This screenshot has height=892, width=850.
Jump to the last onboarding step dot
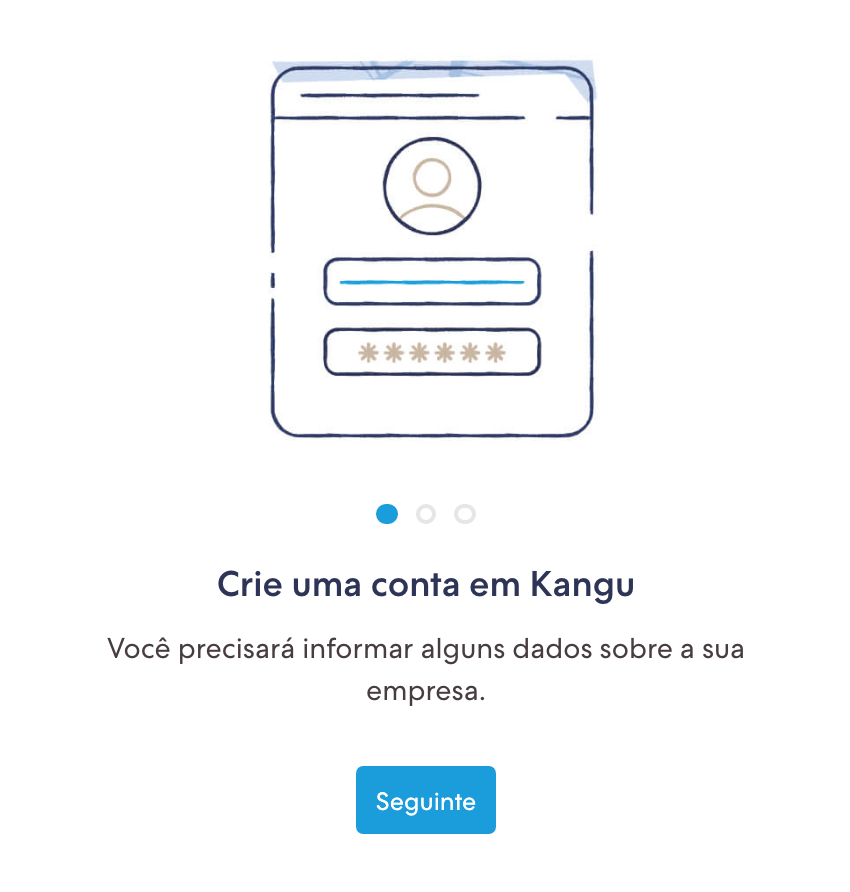click(464, 514)
